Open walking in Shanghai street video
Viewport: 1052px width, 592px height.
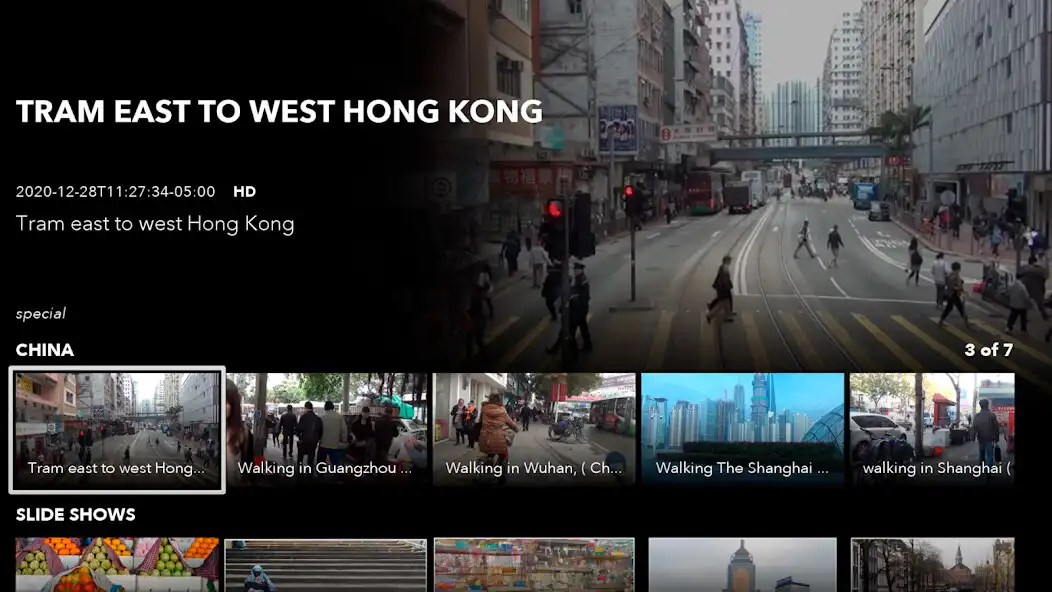click(932, 430)
